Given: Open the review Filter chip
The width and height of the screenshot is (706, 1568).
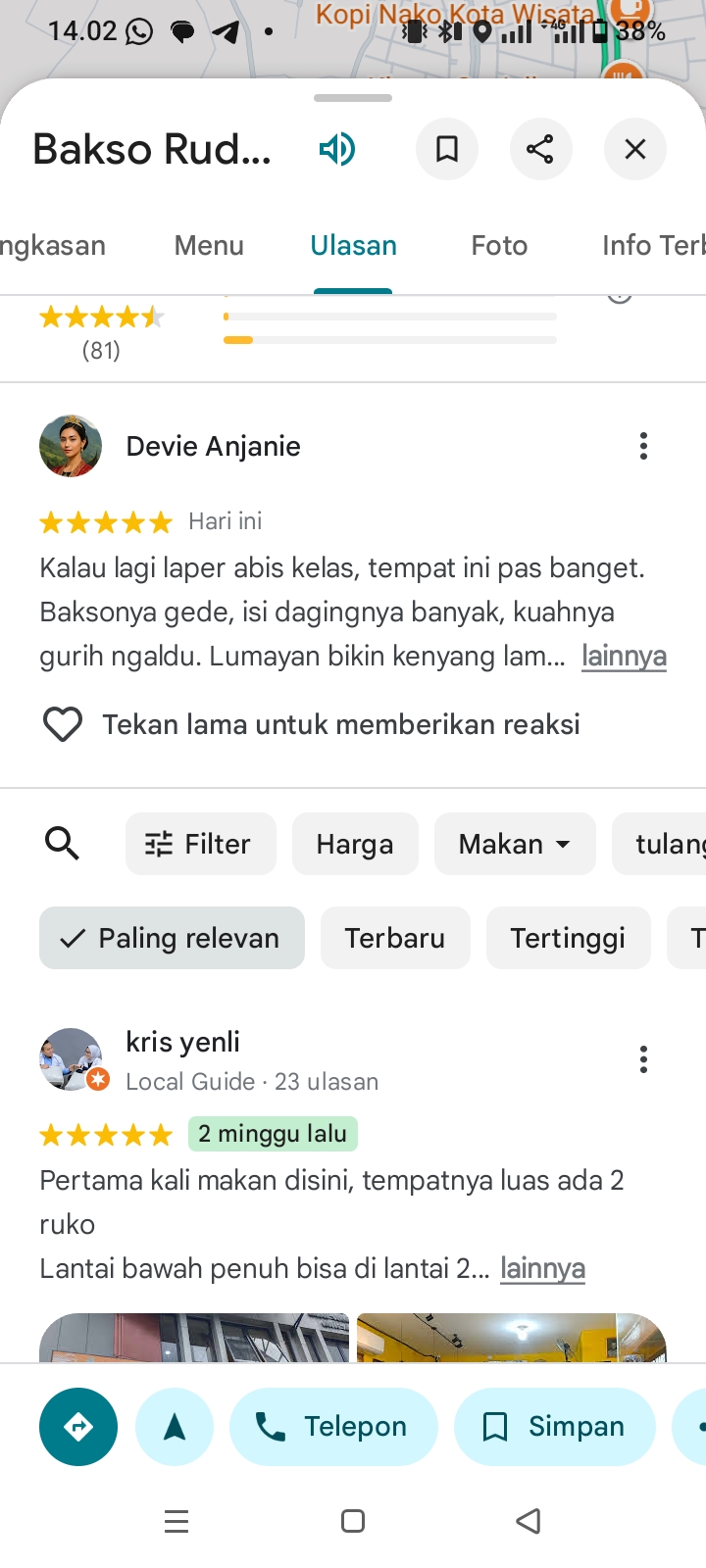Looking at the screenshot, I should click(x=200, y=844).
